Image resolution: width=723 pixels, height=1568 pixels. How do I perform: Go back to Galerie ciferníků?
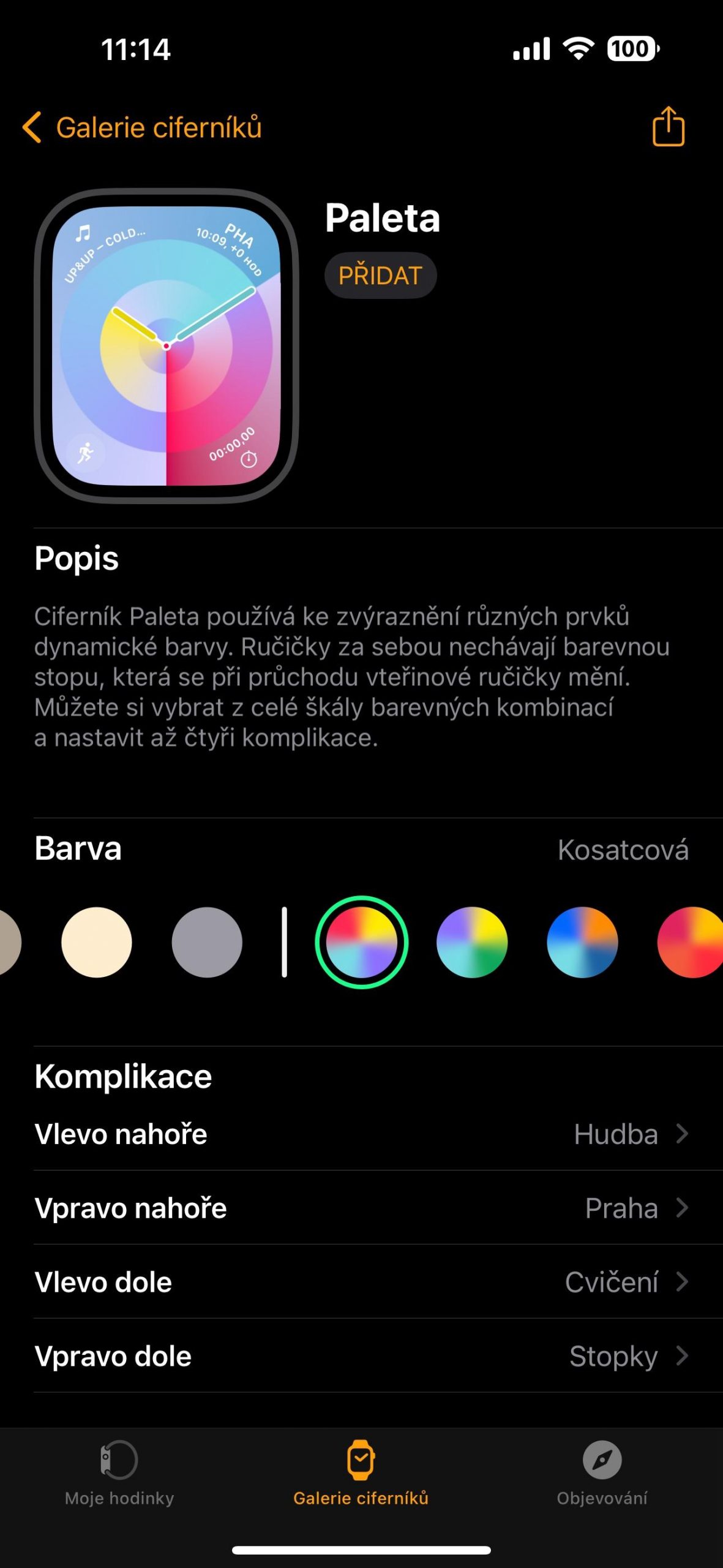(x=142, y=127)
